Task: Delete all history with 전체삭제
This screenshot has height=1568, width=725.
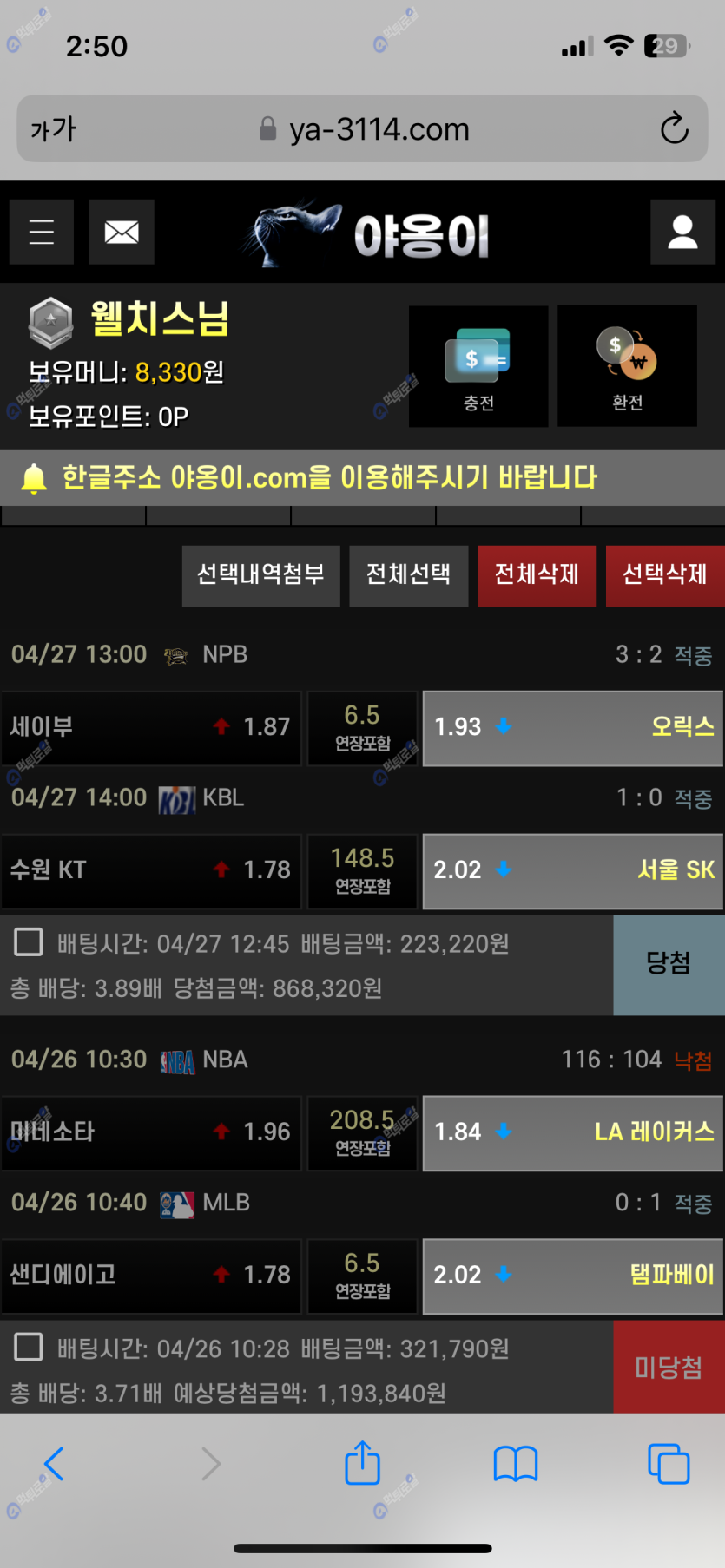Action: pos(537,574)
